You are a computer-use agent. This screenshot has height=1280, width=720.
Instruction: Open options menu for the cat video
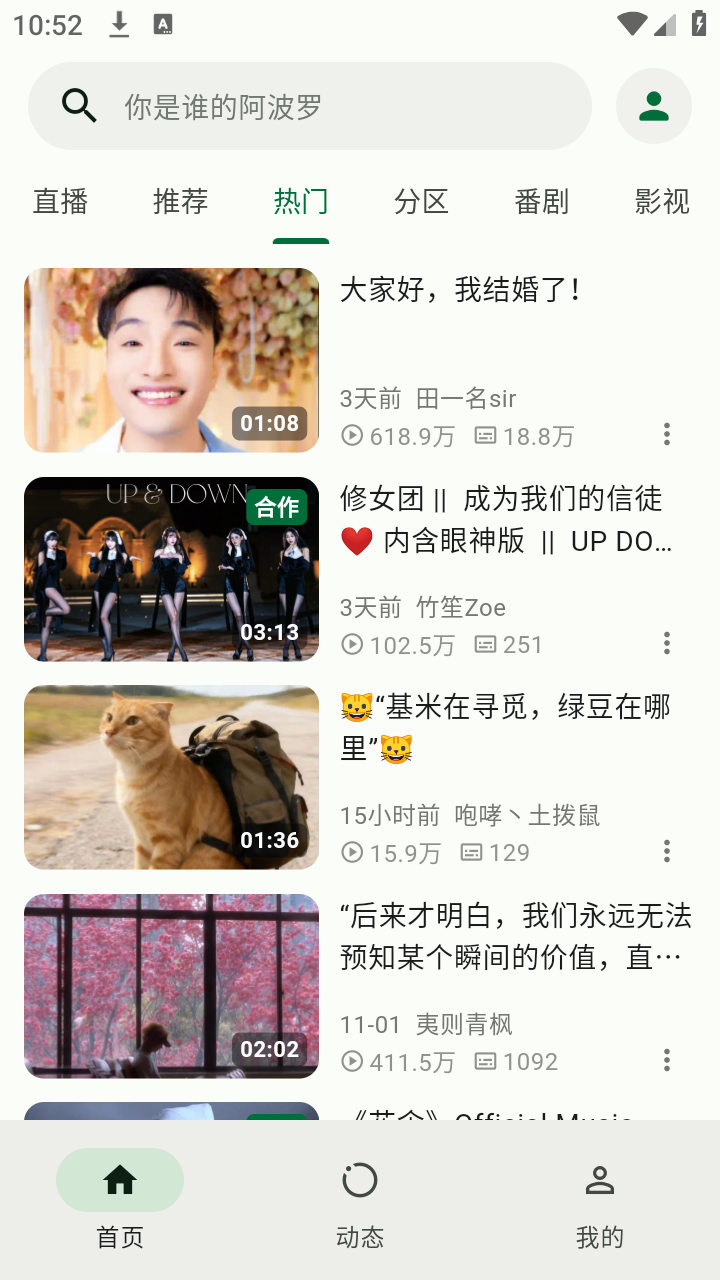(666, 851)
